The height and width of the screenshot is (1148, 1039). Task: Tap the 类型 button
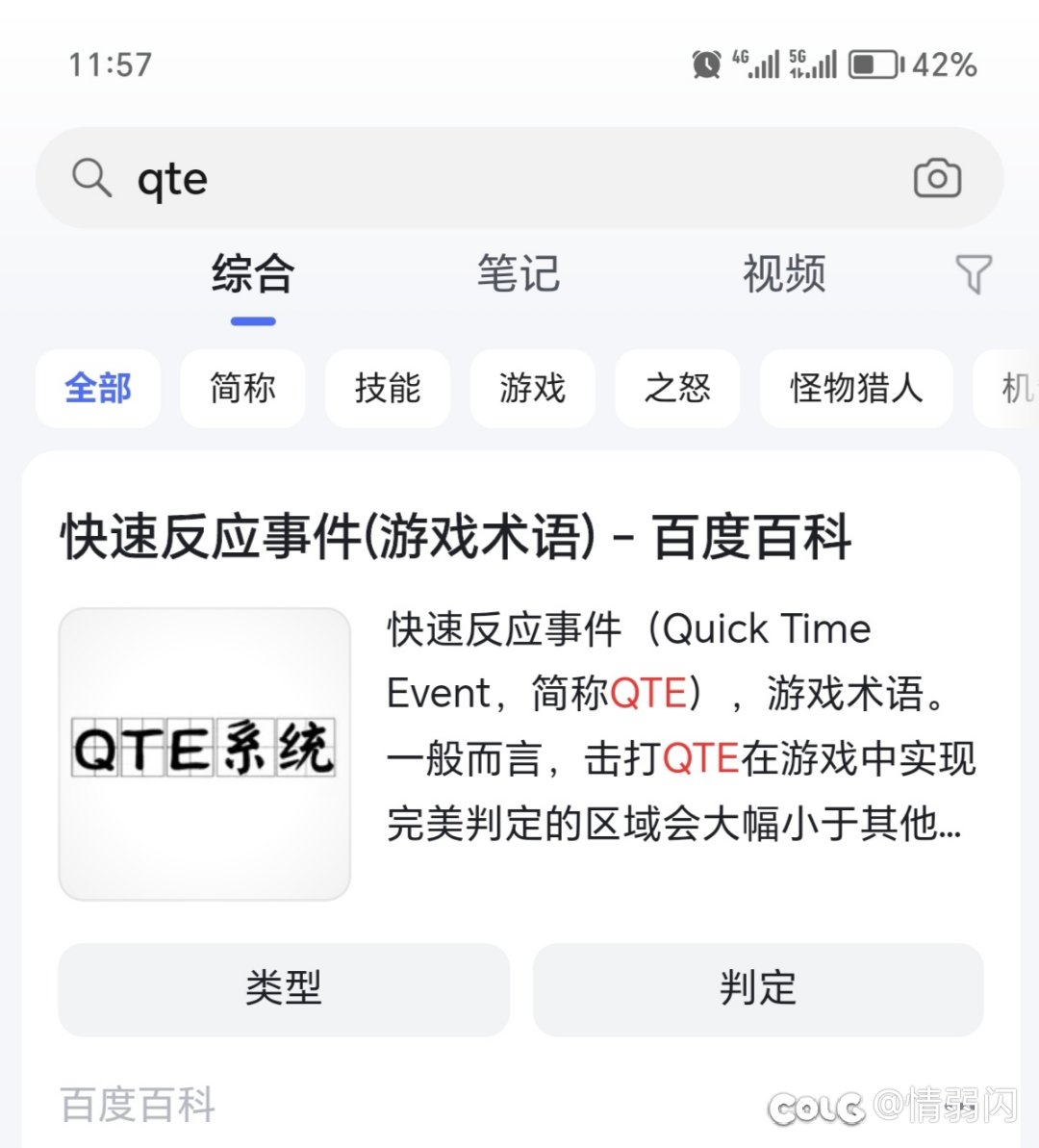pos(283,988)
